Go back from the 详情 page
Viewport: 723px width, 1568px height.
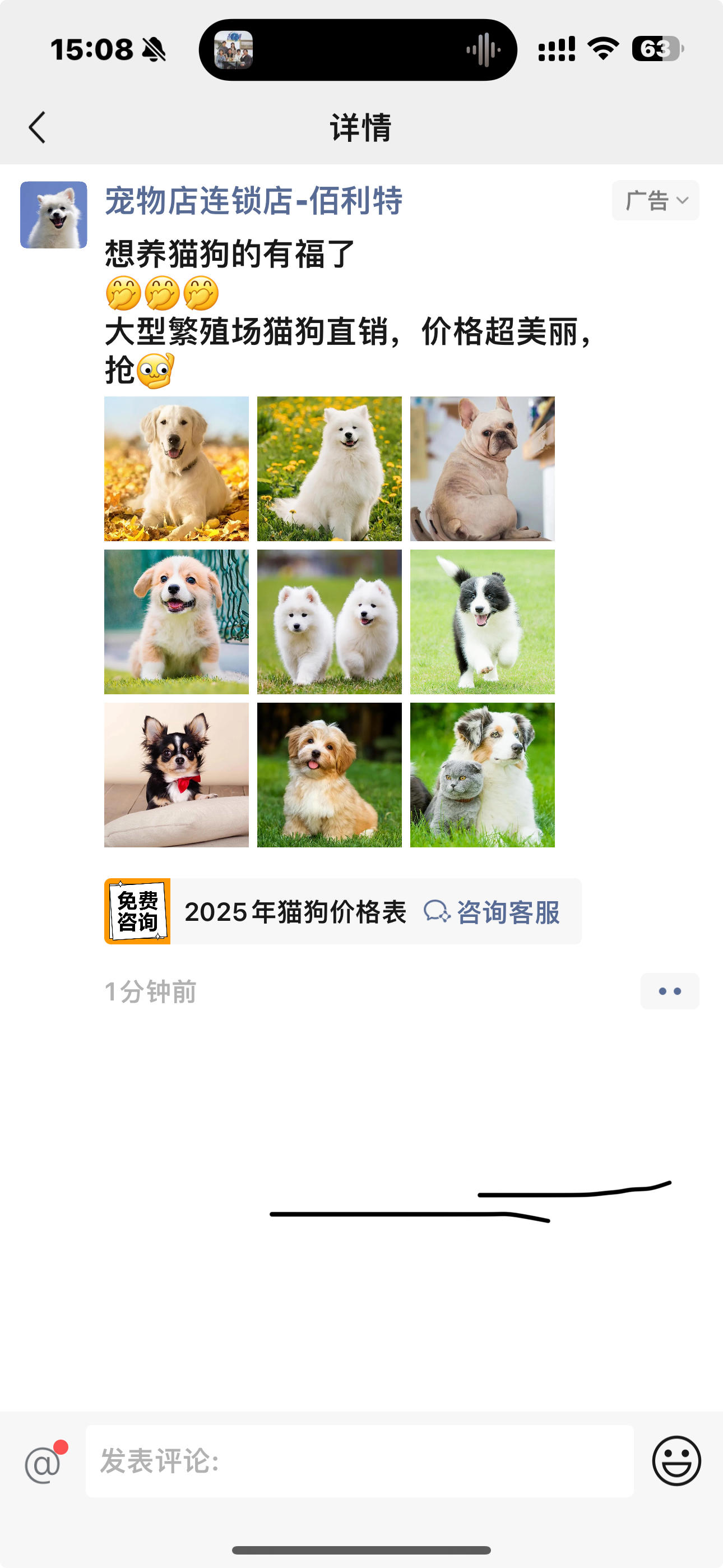pyautogui.click(x=37, y=127)
